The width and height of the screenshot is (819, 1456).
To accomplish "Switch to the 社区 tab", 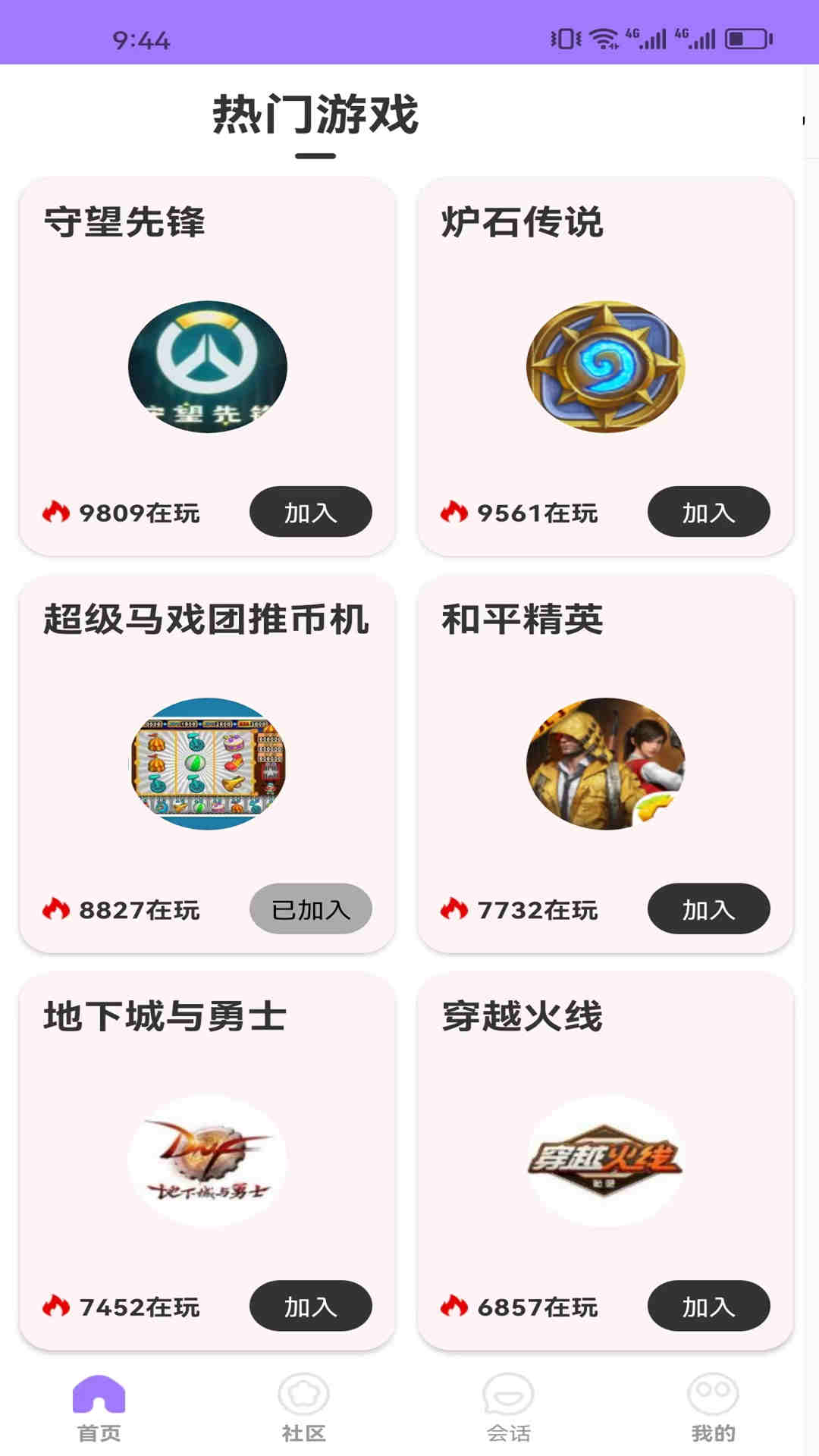I will [303, 1407].
